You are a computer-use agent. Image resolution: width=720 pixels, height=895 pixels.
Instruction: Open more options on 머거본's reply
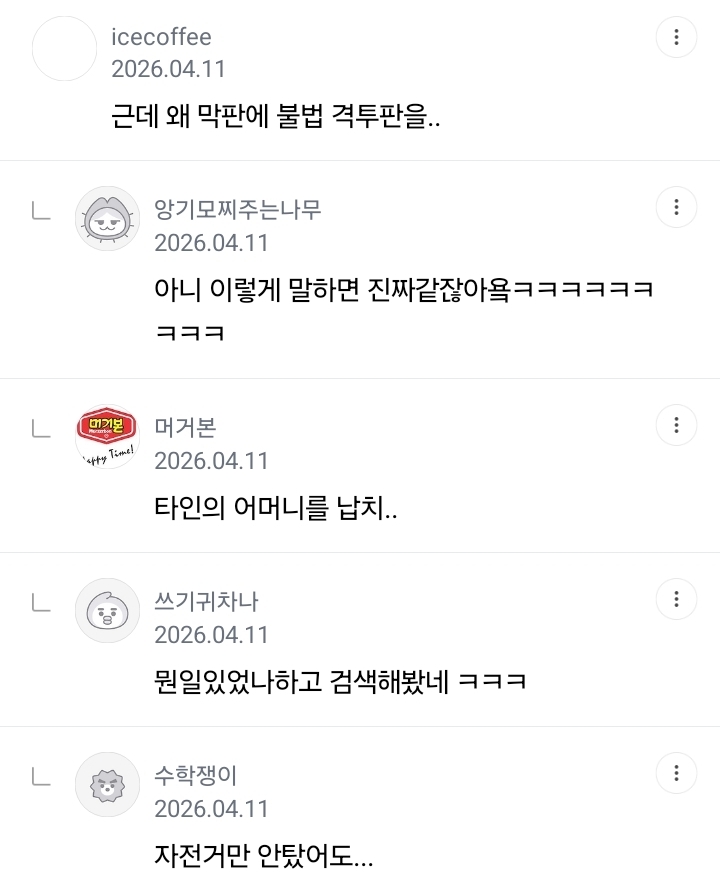pyautogui.click(x=676, y=425)
